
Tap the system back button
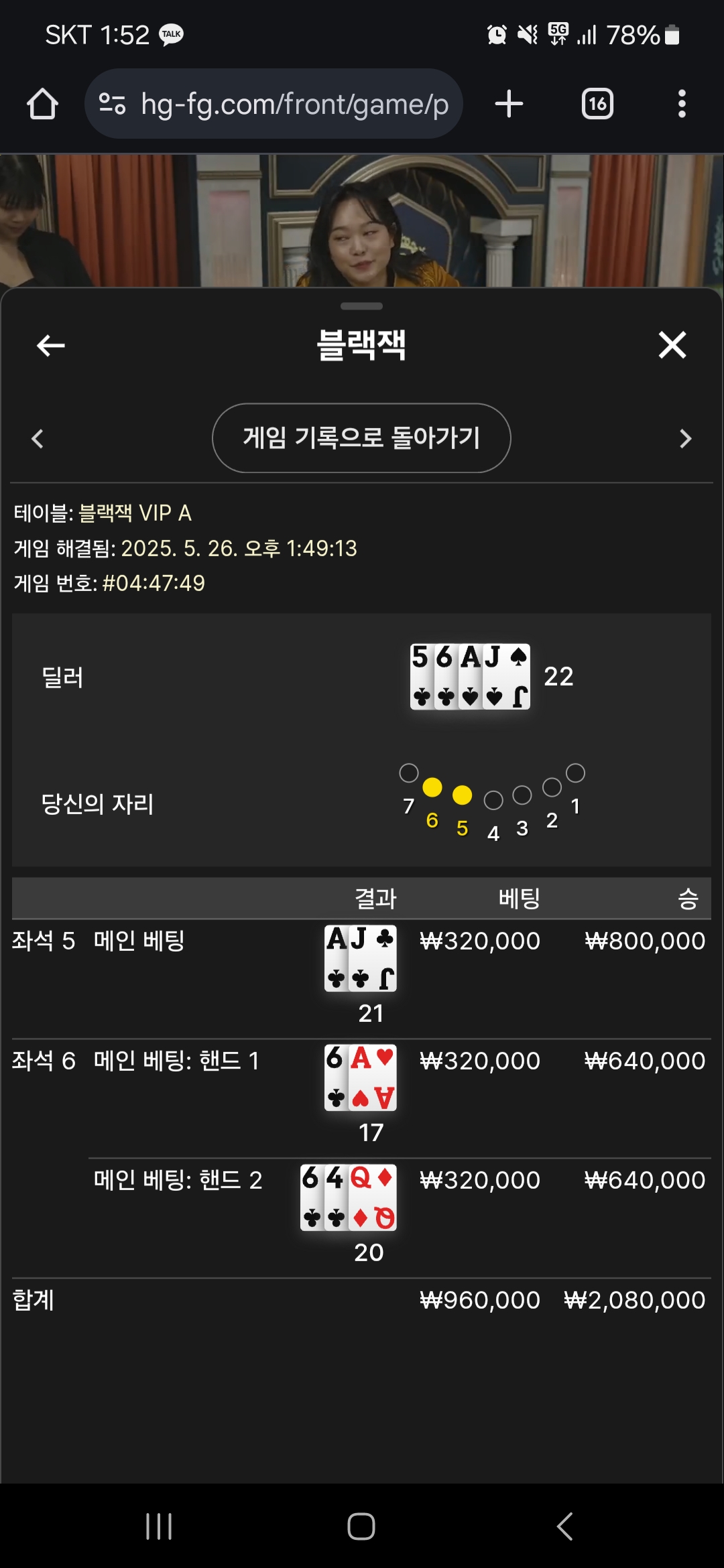[x=564, y=1526]
